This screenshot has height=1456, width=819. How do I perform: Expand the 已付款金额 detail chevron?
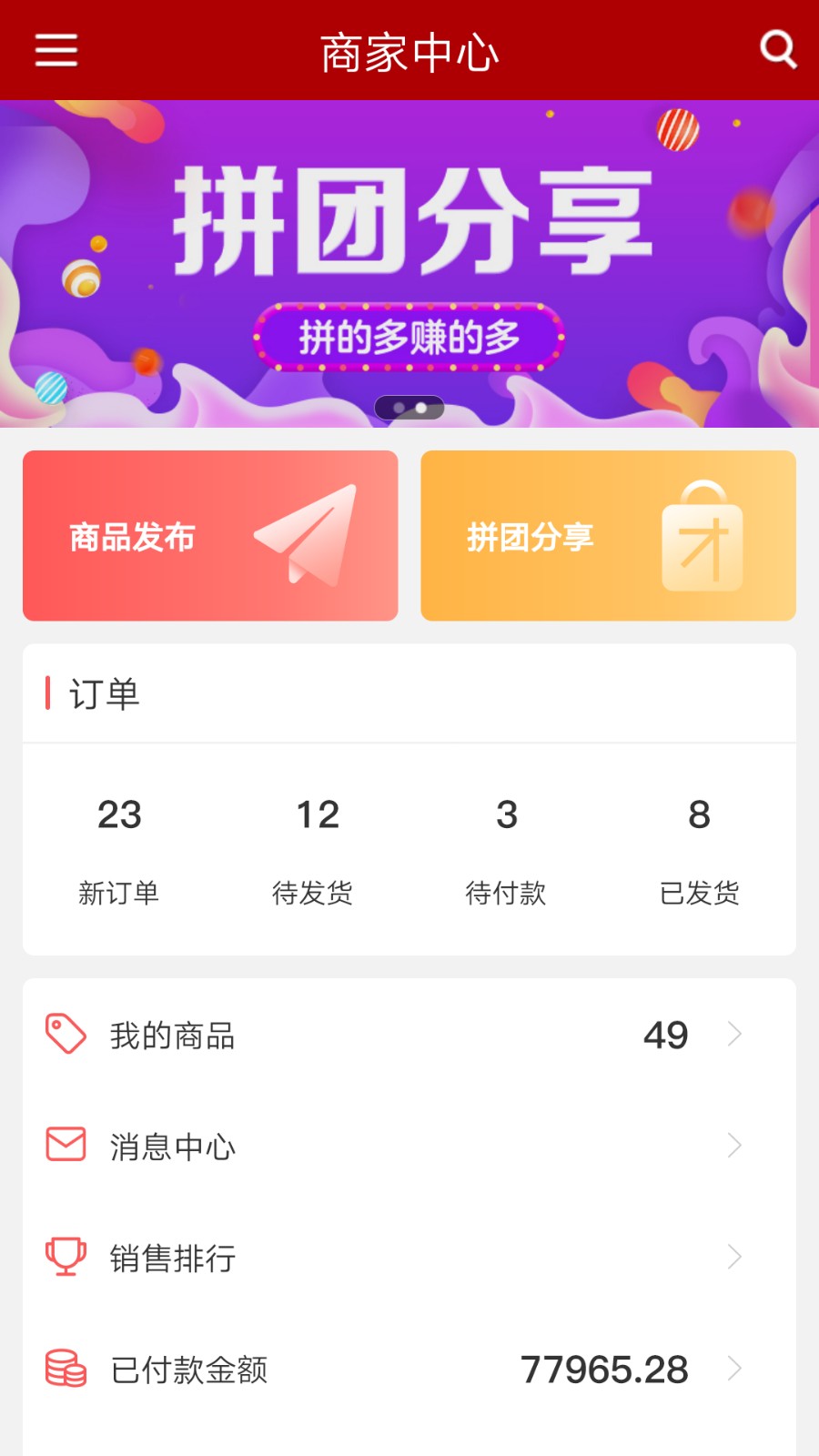pos(734,1369)
